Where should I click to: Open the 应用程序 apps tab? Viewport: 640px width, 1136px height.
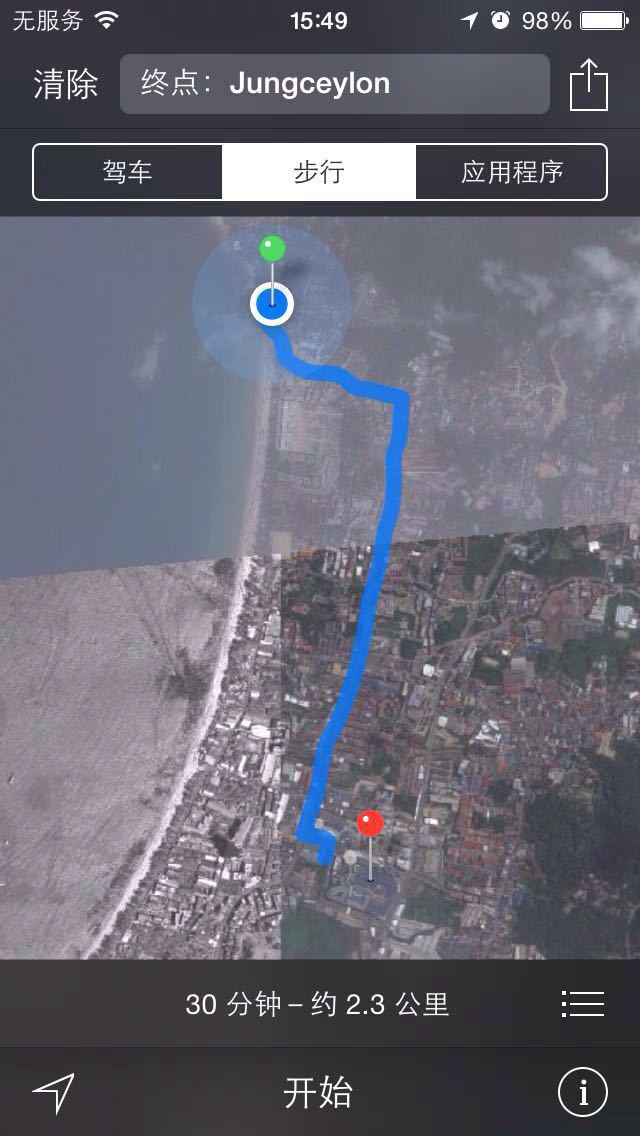[x=511, y=172]
